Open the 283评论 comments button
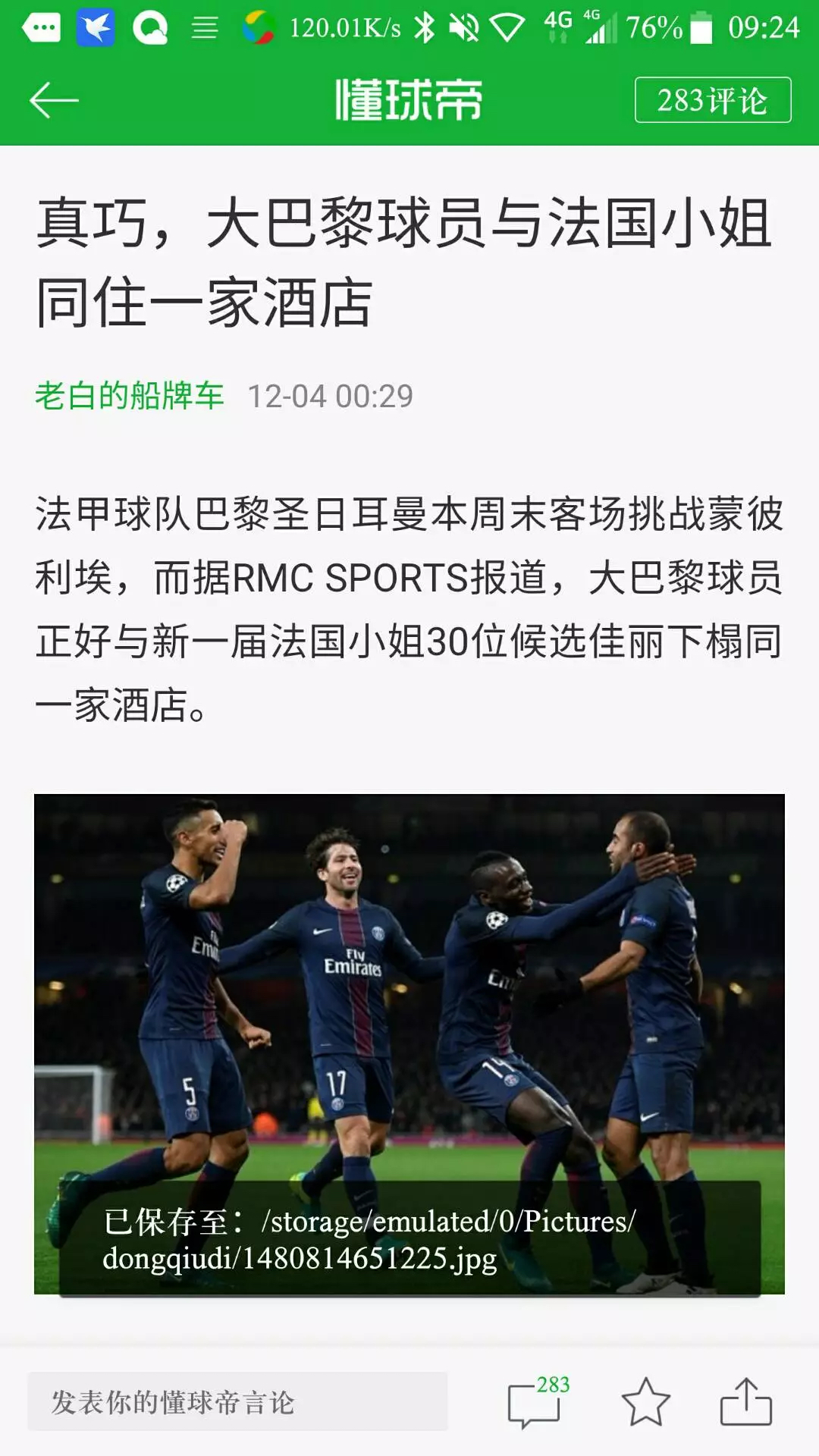 (x=712, y=100)
